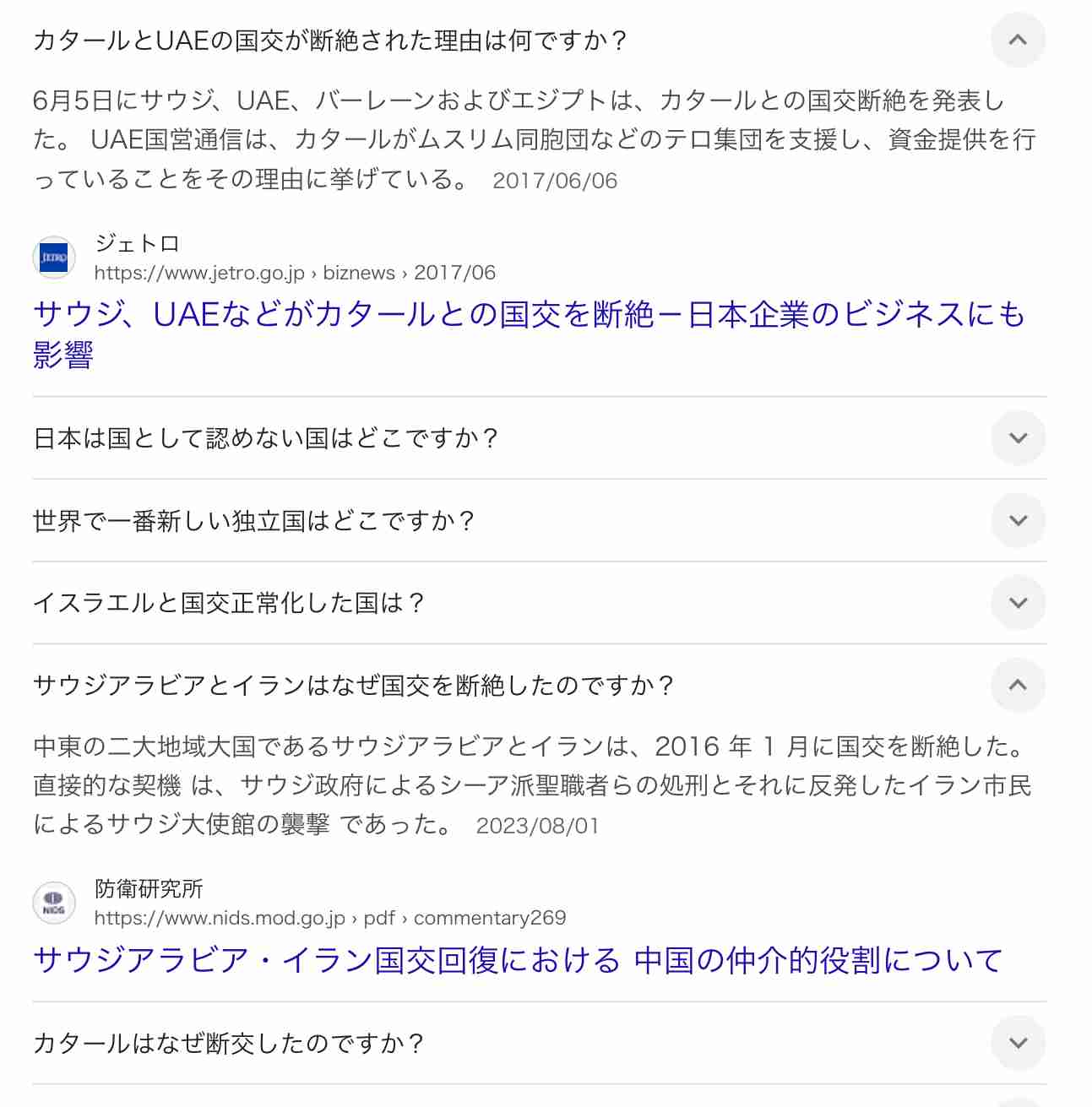
Task: Expand 日本は国として認めない国はどこですか question
Action: point(1018,437)
